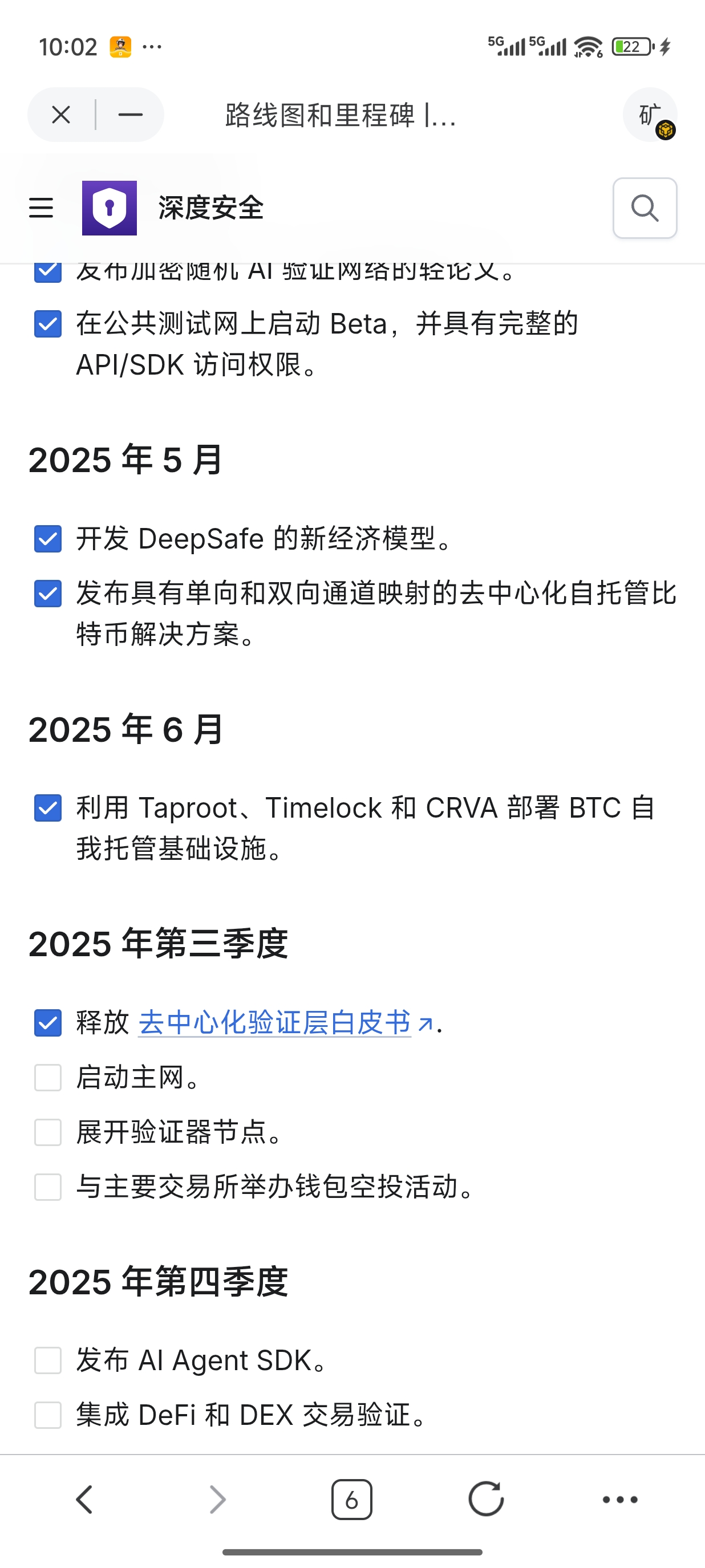Open the tab switcher showing 6
Viewport: 705px width, 1568px height.
(352, 1499)
